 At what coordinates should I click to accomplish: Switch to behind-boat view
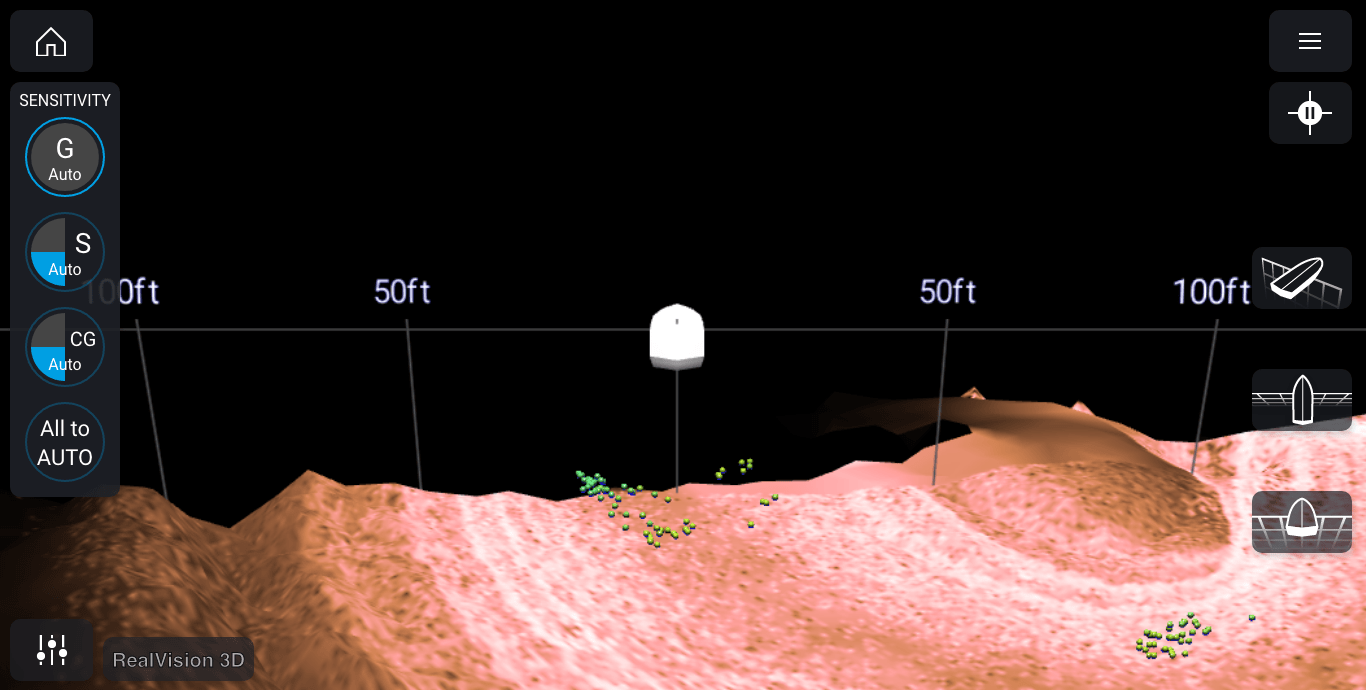tap(1301, 522)
